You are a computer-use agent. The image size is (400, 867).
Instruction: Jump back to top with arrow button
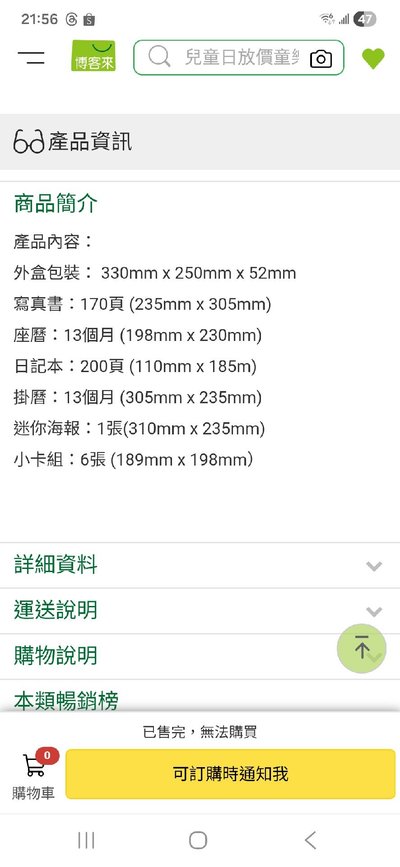click(361, 648)
